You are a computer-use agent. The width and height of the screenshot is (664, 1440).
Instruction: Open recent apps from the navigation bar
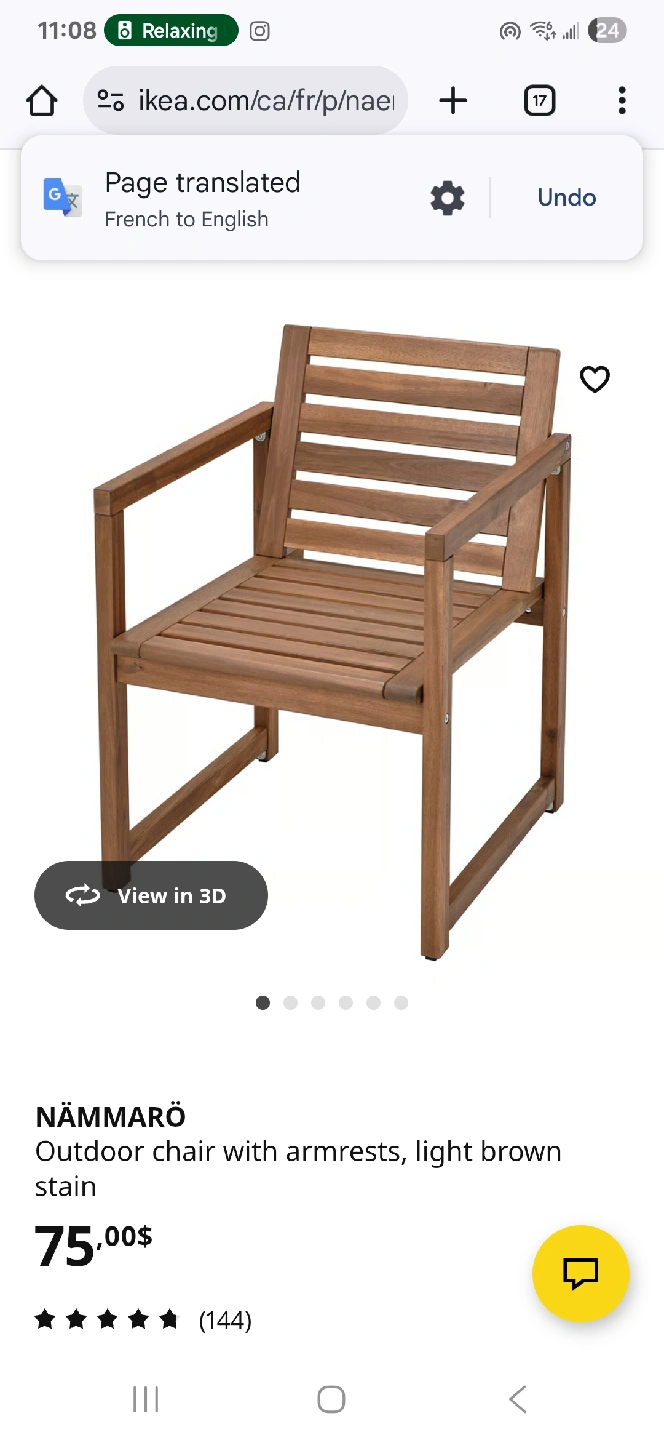(x=146, y=1399)
